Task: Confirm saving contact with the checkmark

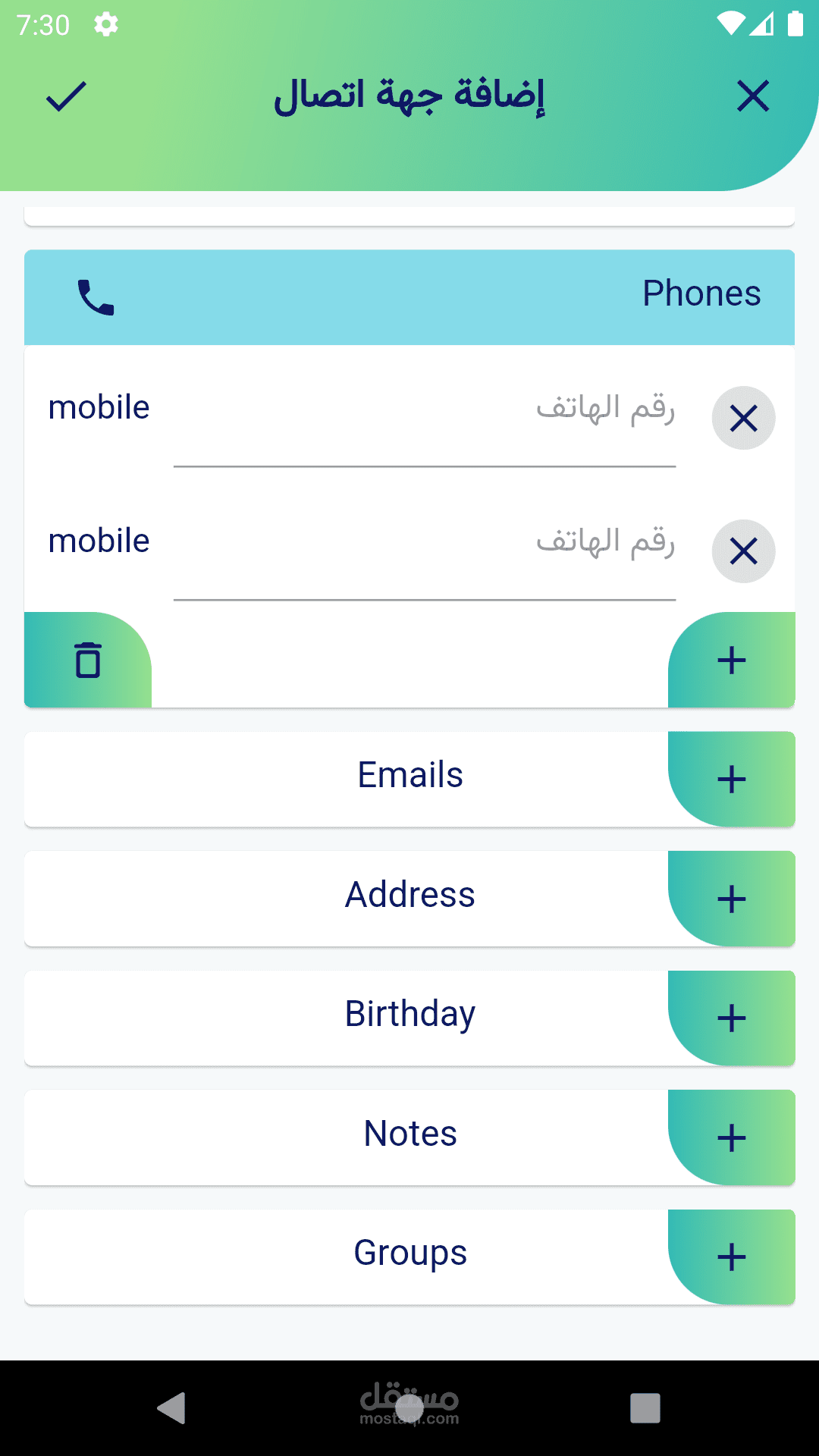Action: (67, 97)
